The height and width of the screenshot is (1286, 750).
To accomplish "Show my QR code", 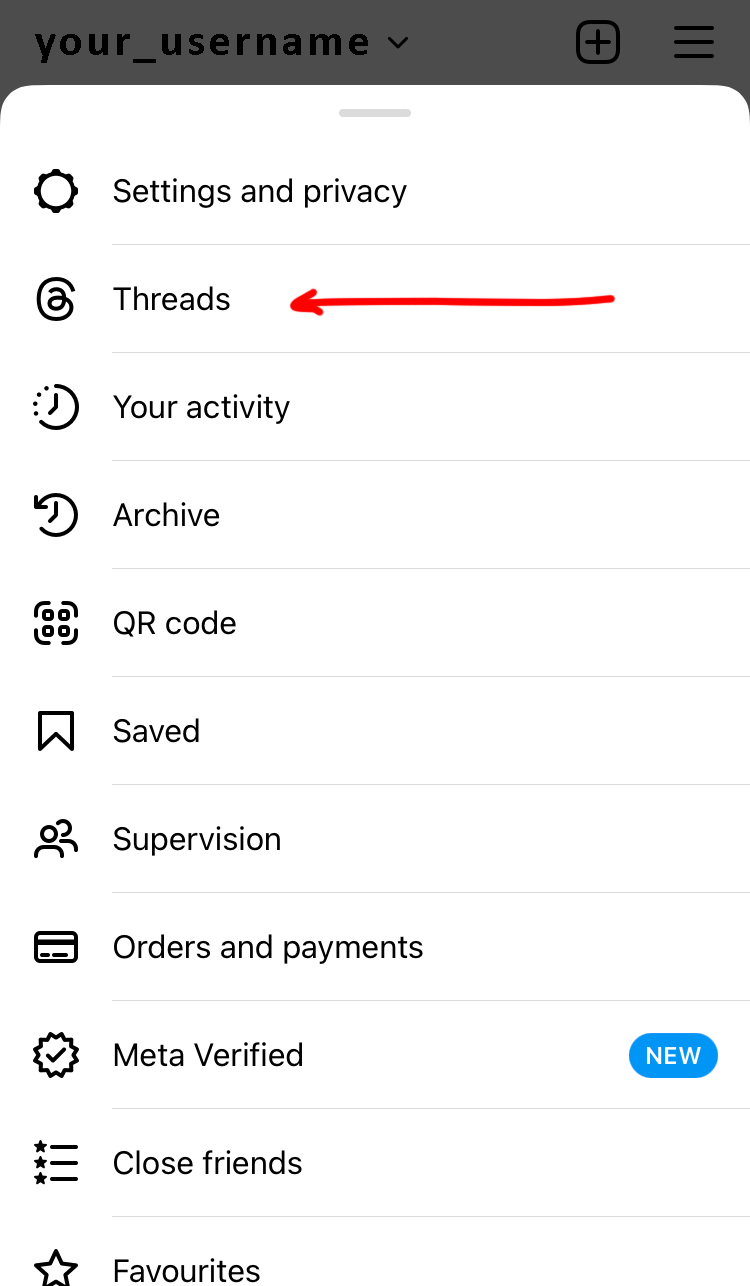I will tap(175, 623).
